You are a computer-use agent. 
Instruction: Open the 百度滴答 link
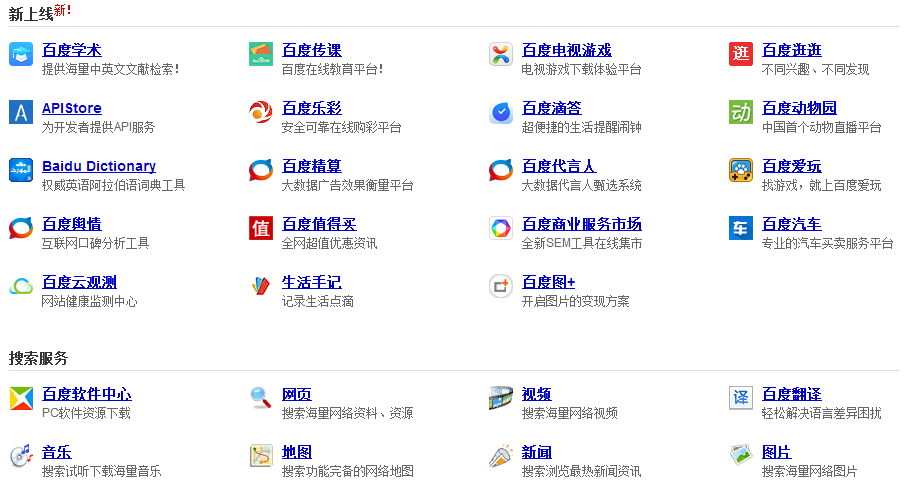coord(551,108)
